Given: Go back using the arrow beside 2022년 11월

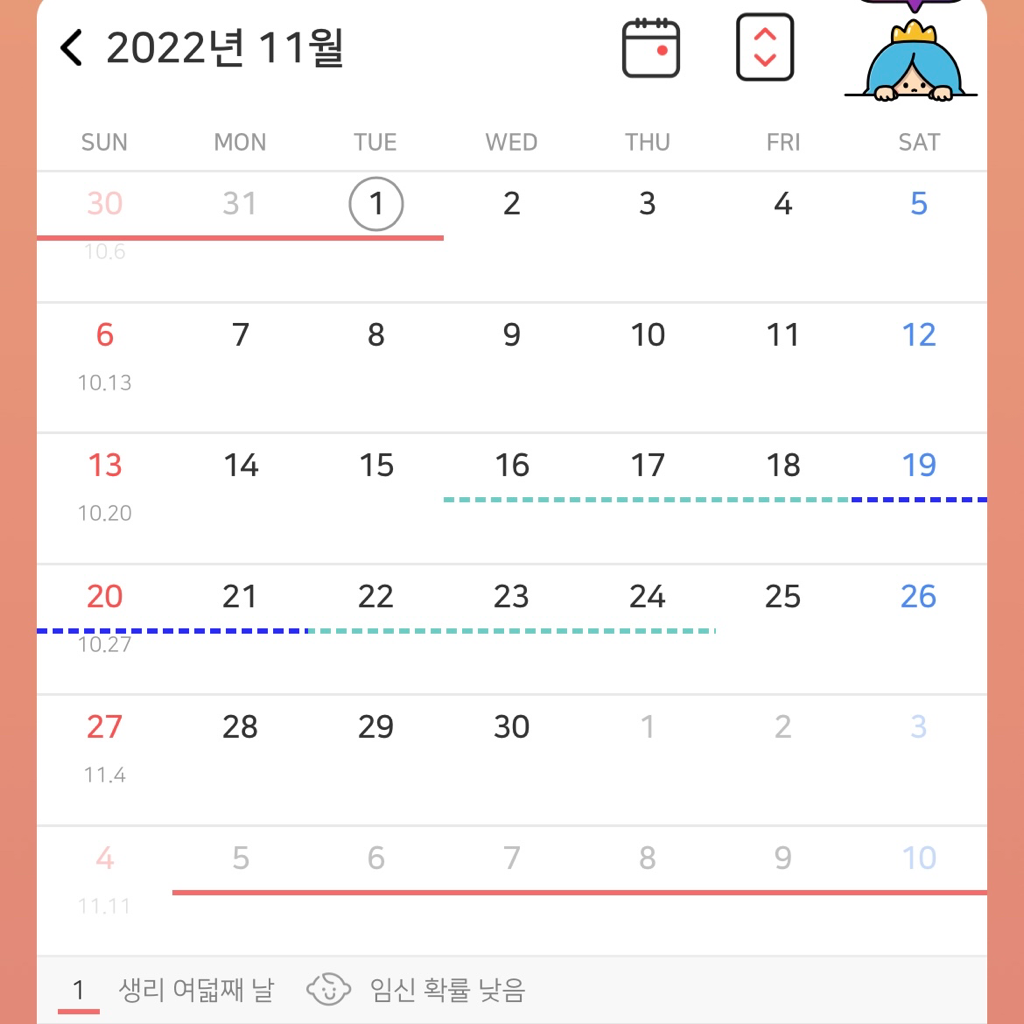Looking at the screenshot, I should tap(71, 48).
